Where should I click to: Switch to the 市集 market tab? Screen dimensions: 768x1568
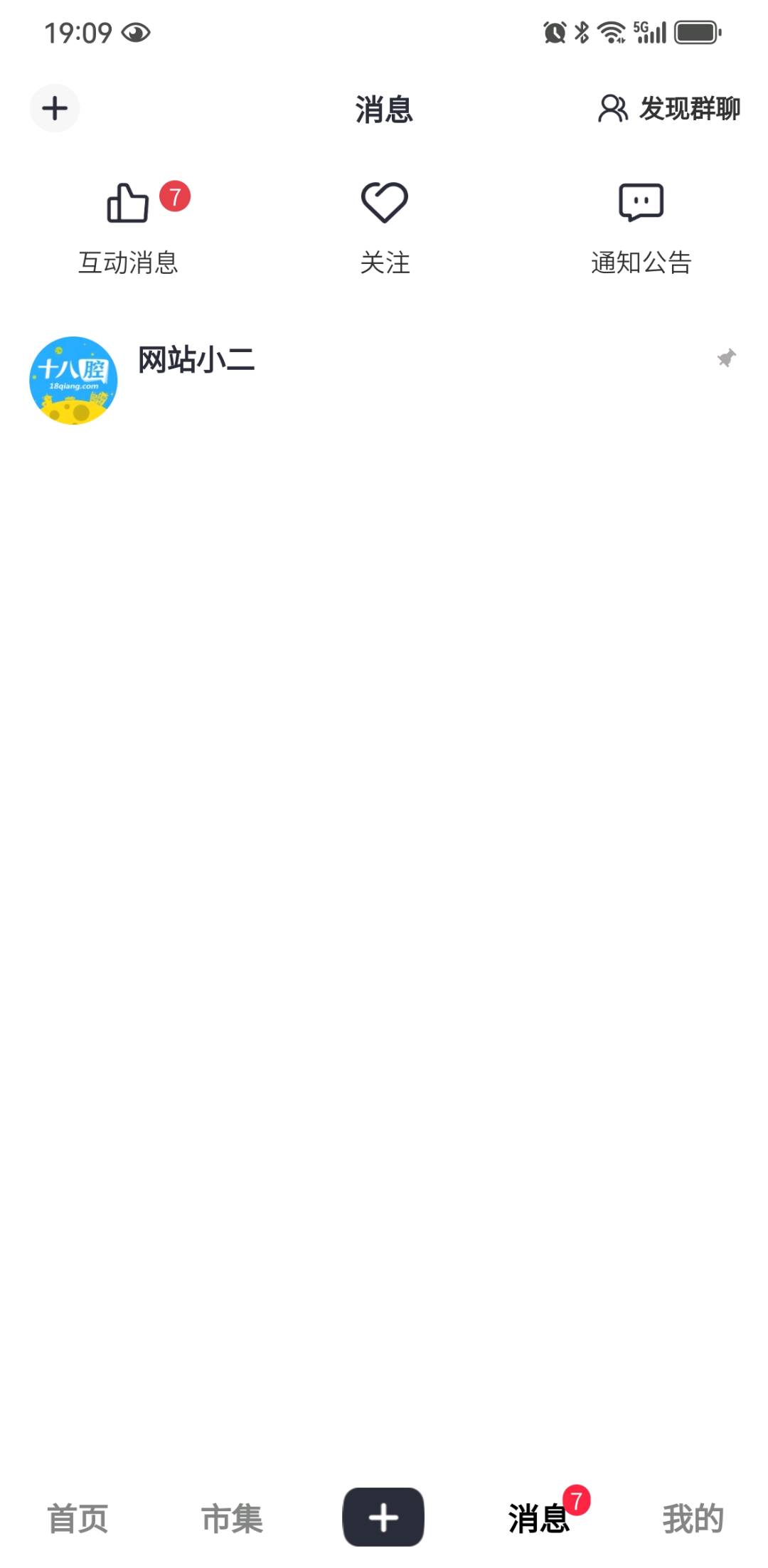tap(232, 1518)
